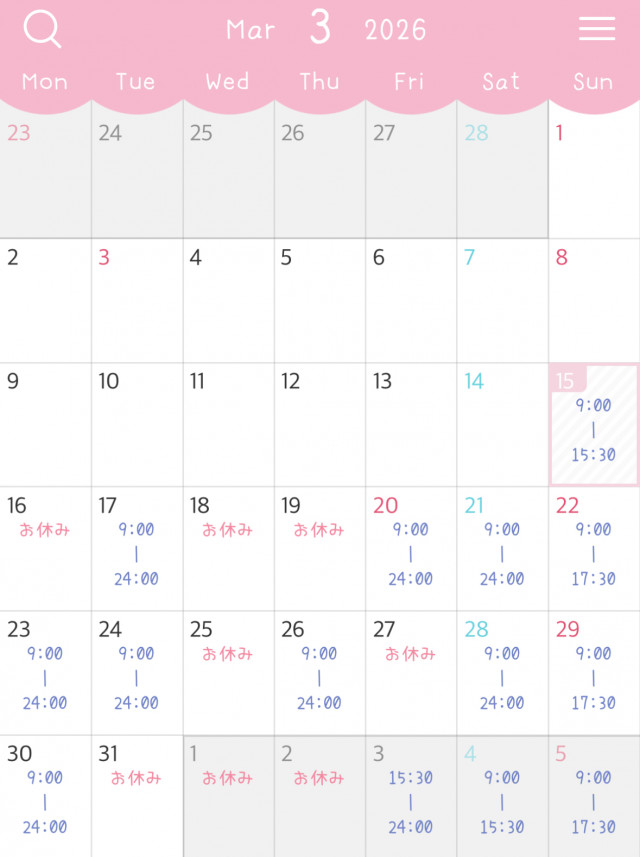Select April 4 with 9:00–15:30 shift
This screenshot has width=640, height=857.
tap(502, 796)
